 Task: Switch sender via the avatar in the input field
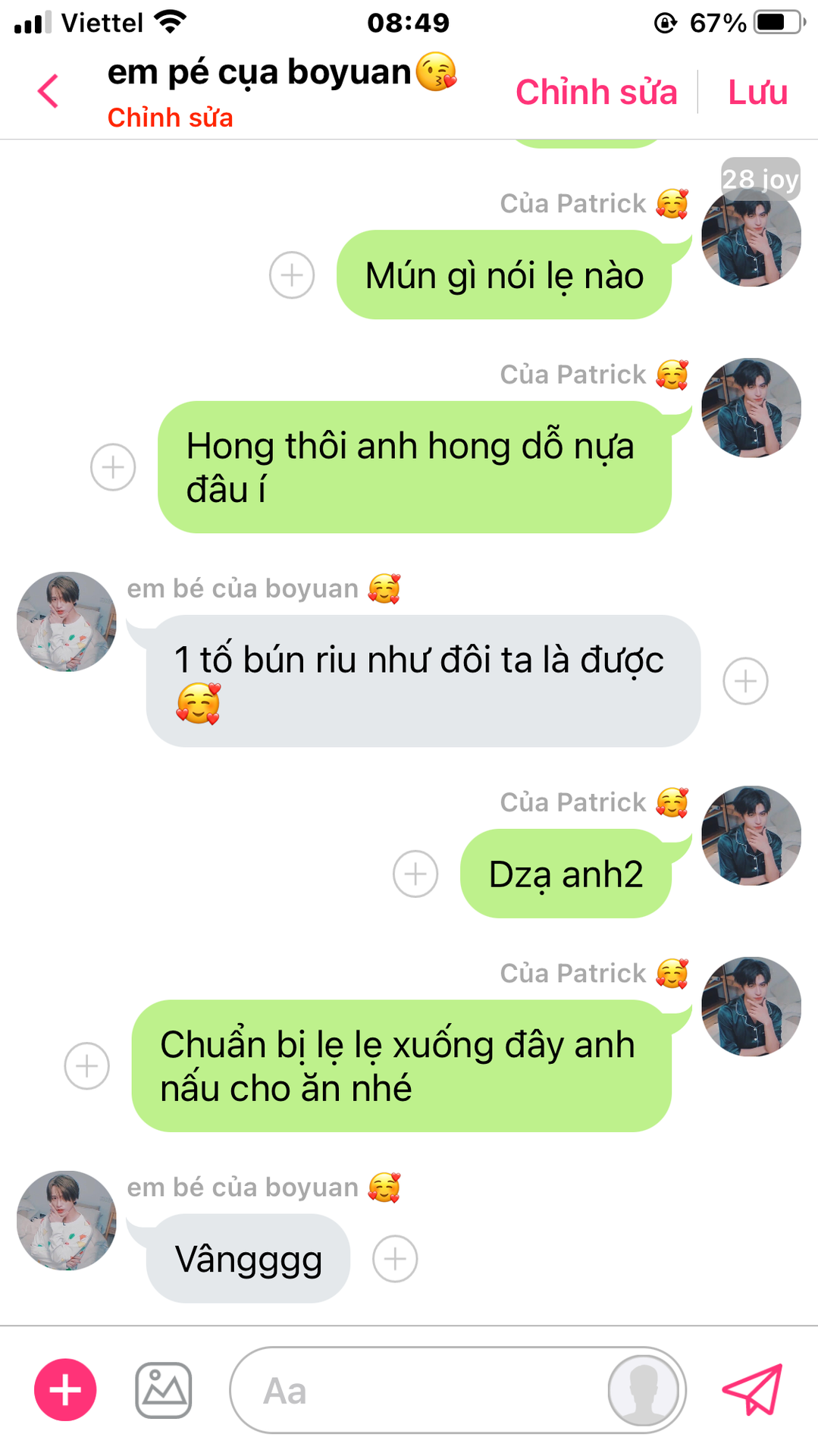coord(644,1390)
